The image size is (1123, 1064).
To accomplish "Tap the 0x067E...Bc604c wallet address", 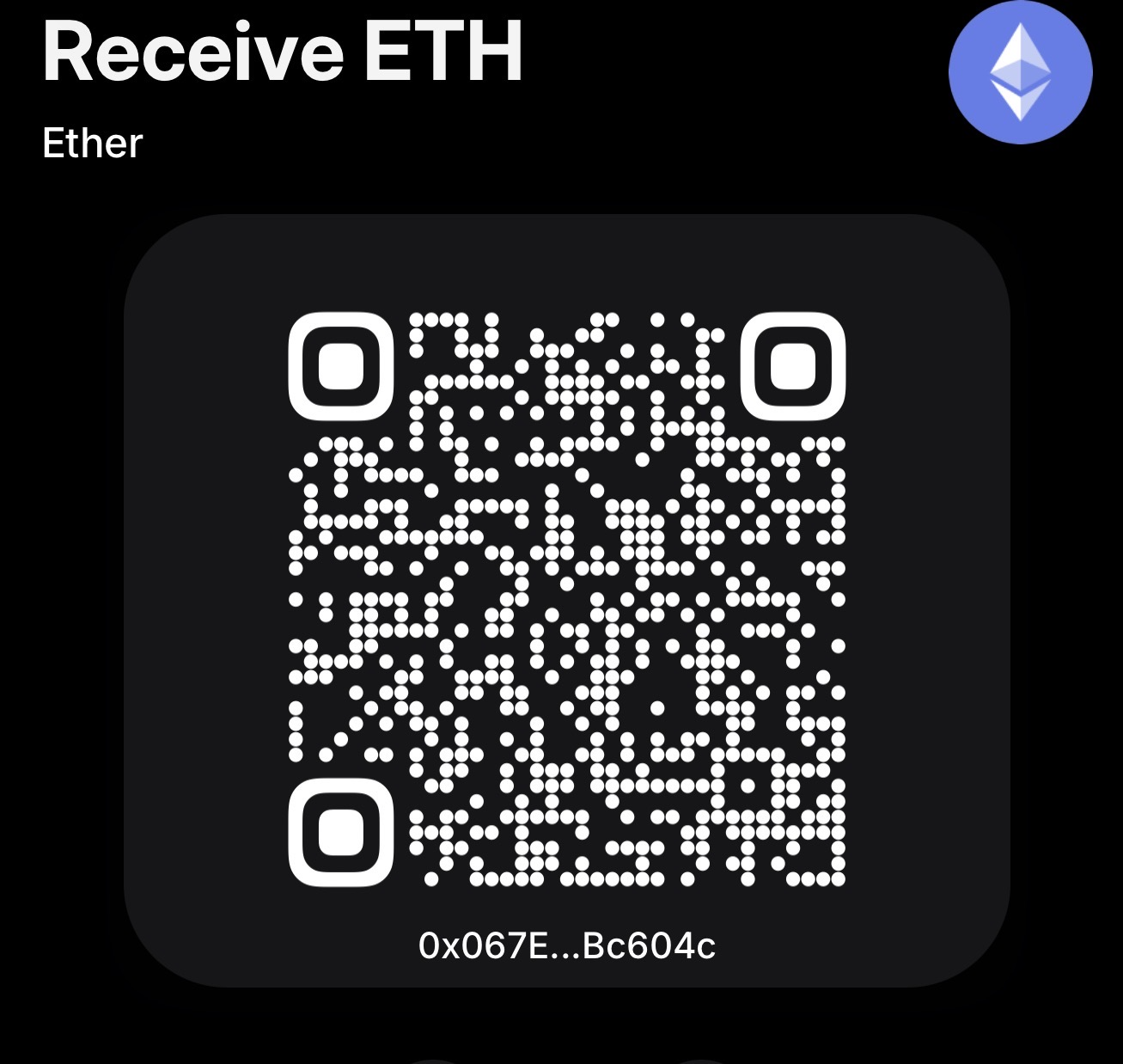I will click(566, 945).
